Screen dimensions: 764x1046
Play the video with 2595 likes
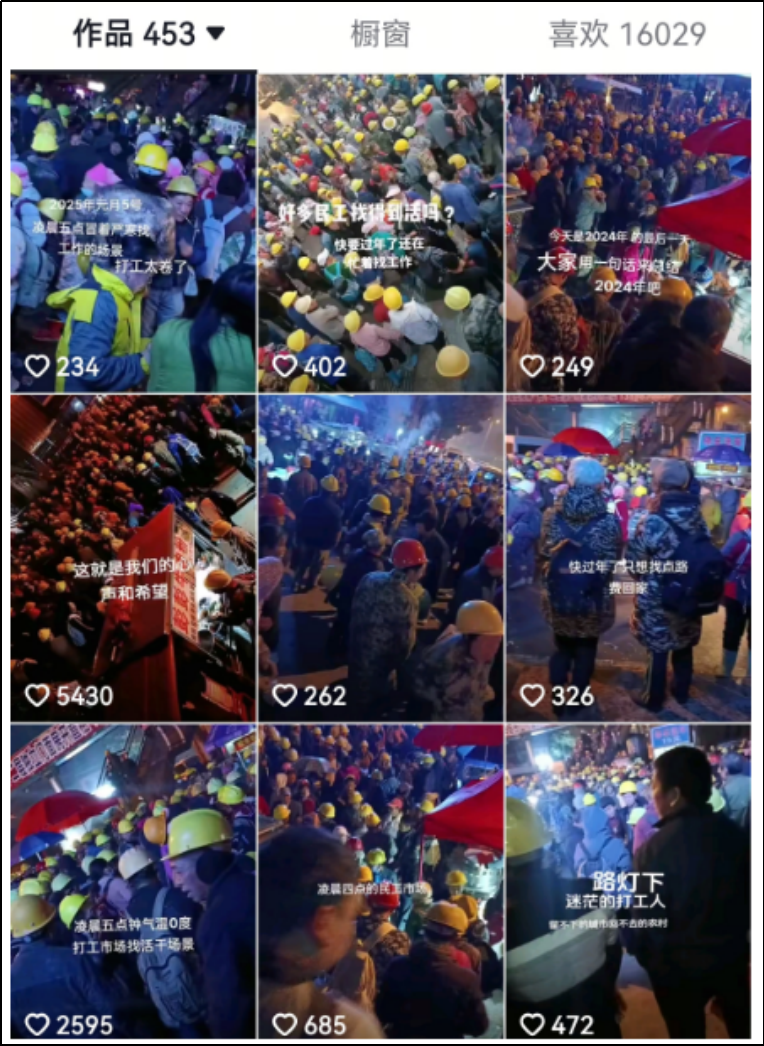tap(133, 882)
